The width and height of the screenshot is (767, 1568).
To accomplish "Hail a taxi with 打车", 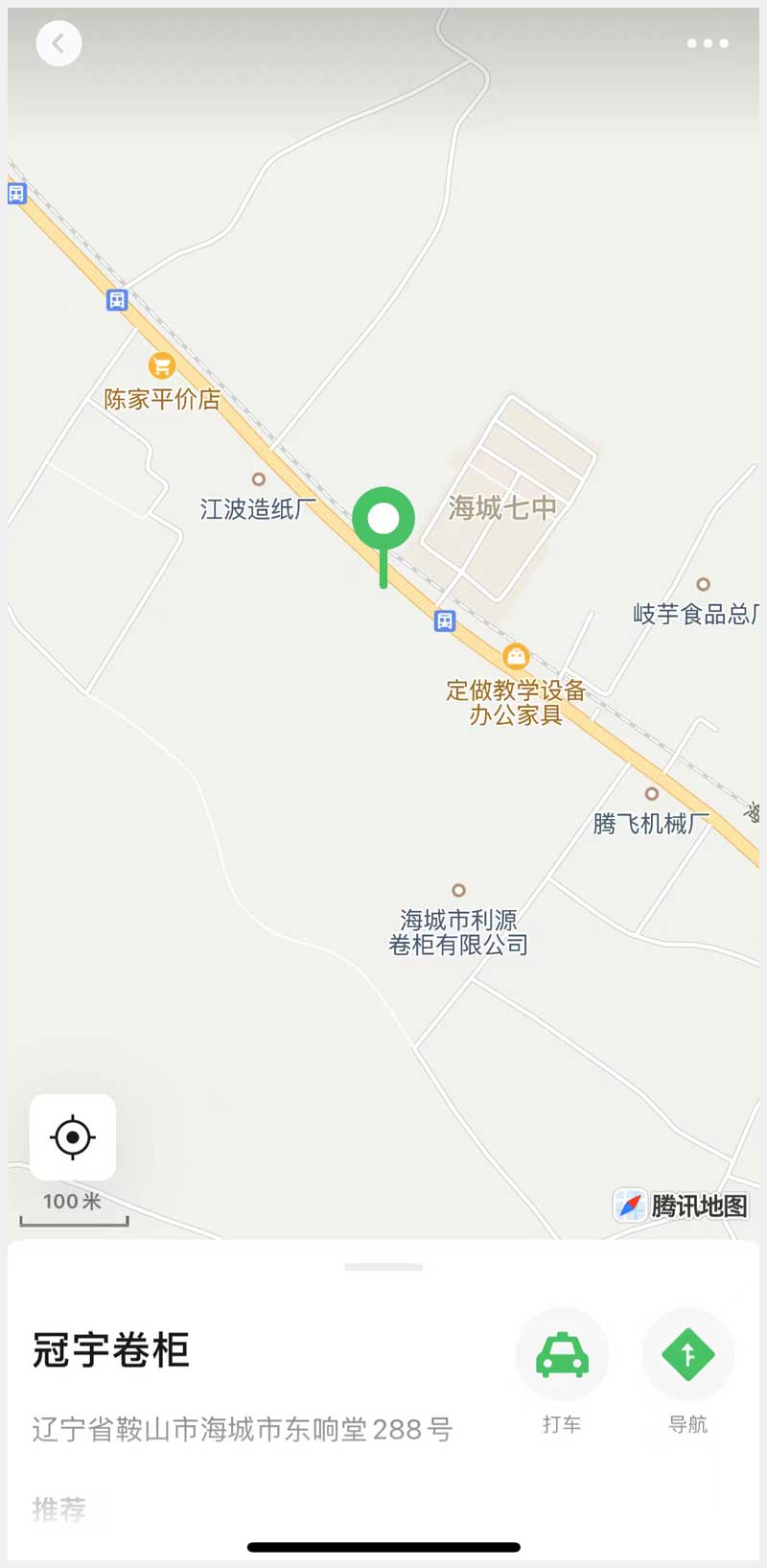I will pyautogui.click(x=562, y=1355).
